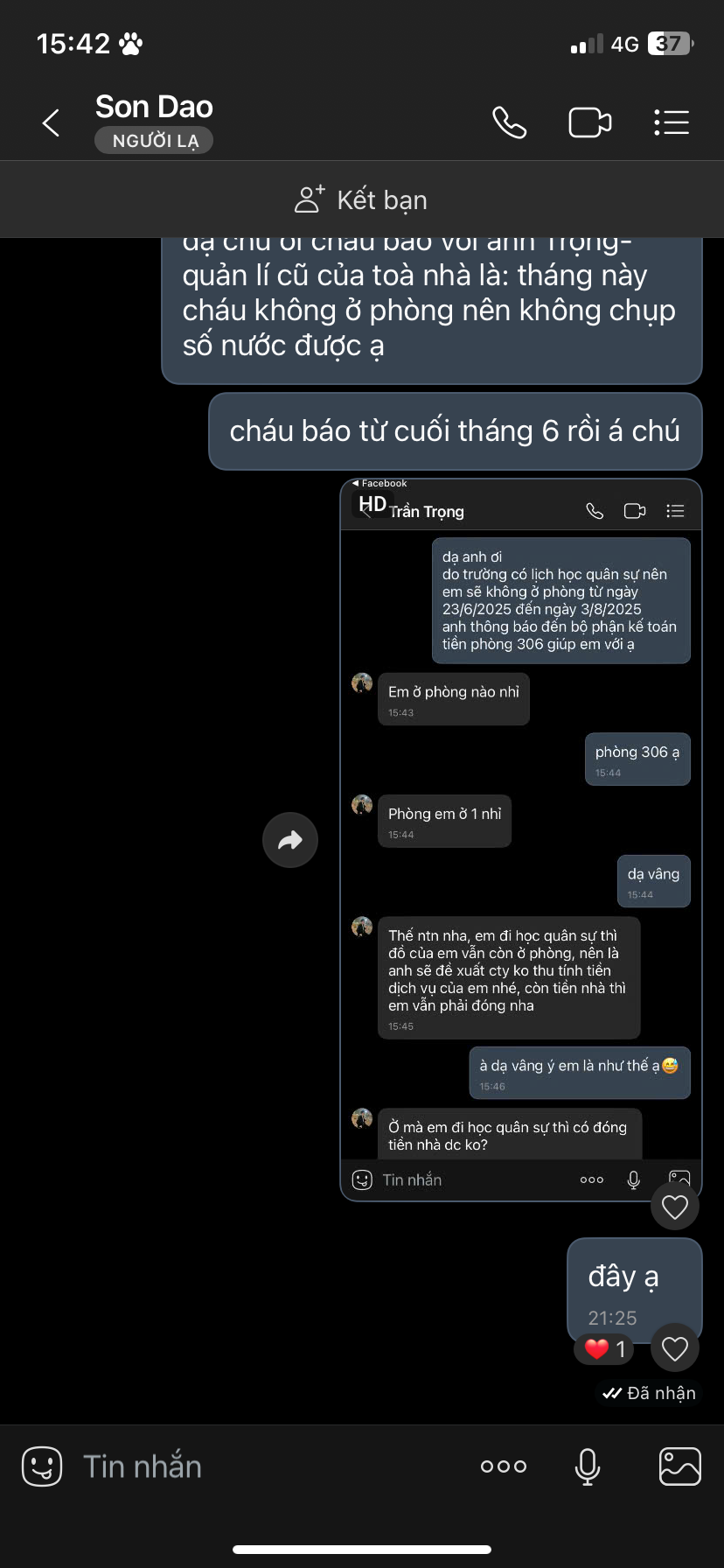
Task: React with heart to "đây ạ" message
Action: tap(674, 1349)
